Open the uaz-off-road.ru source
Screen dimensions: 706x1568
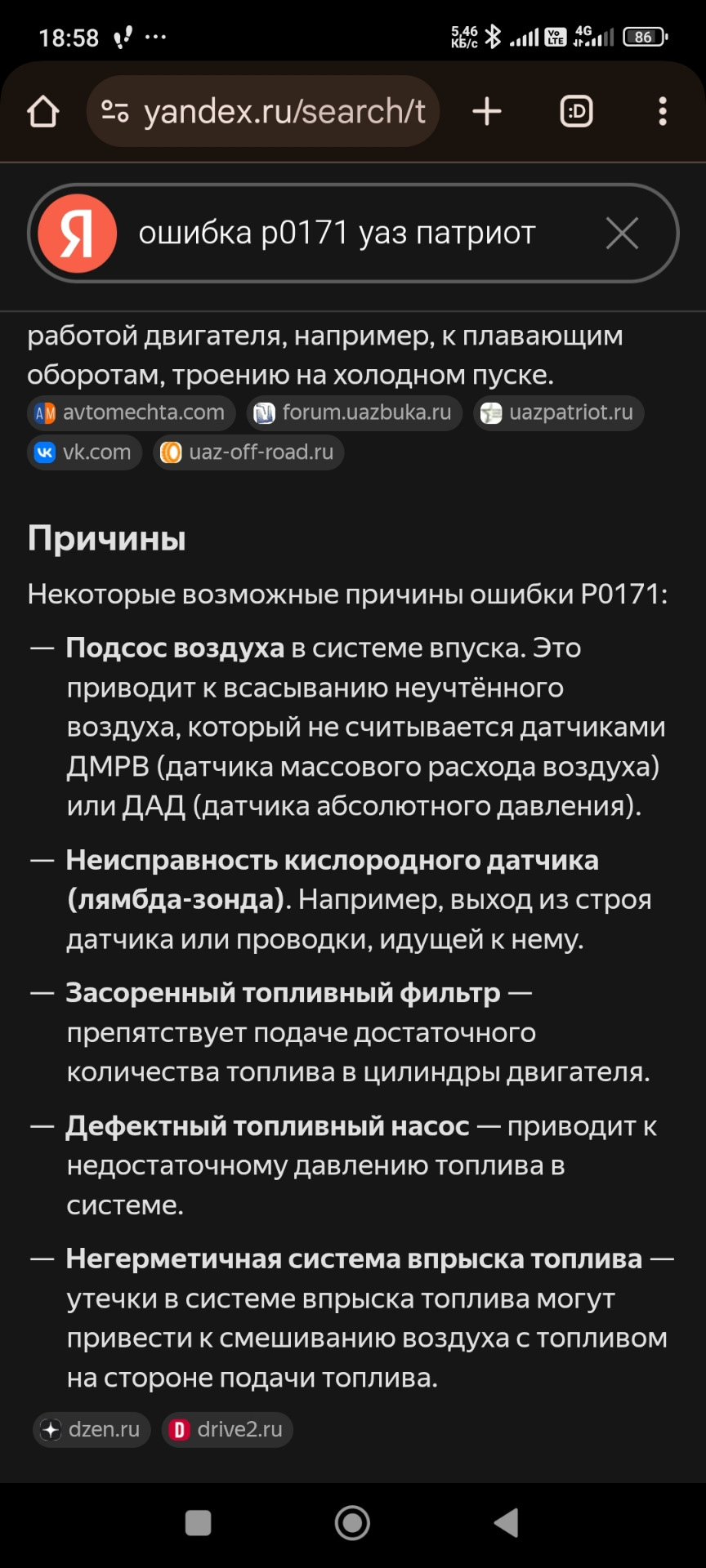[248, 452]
